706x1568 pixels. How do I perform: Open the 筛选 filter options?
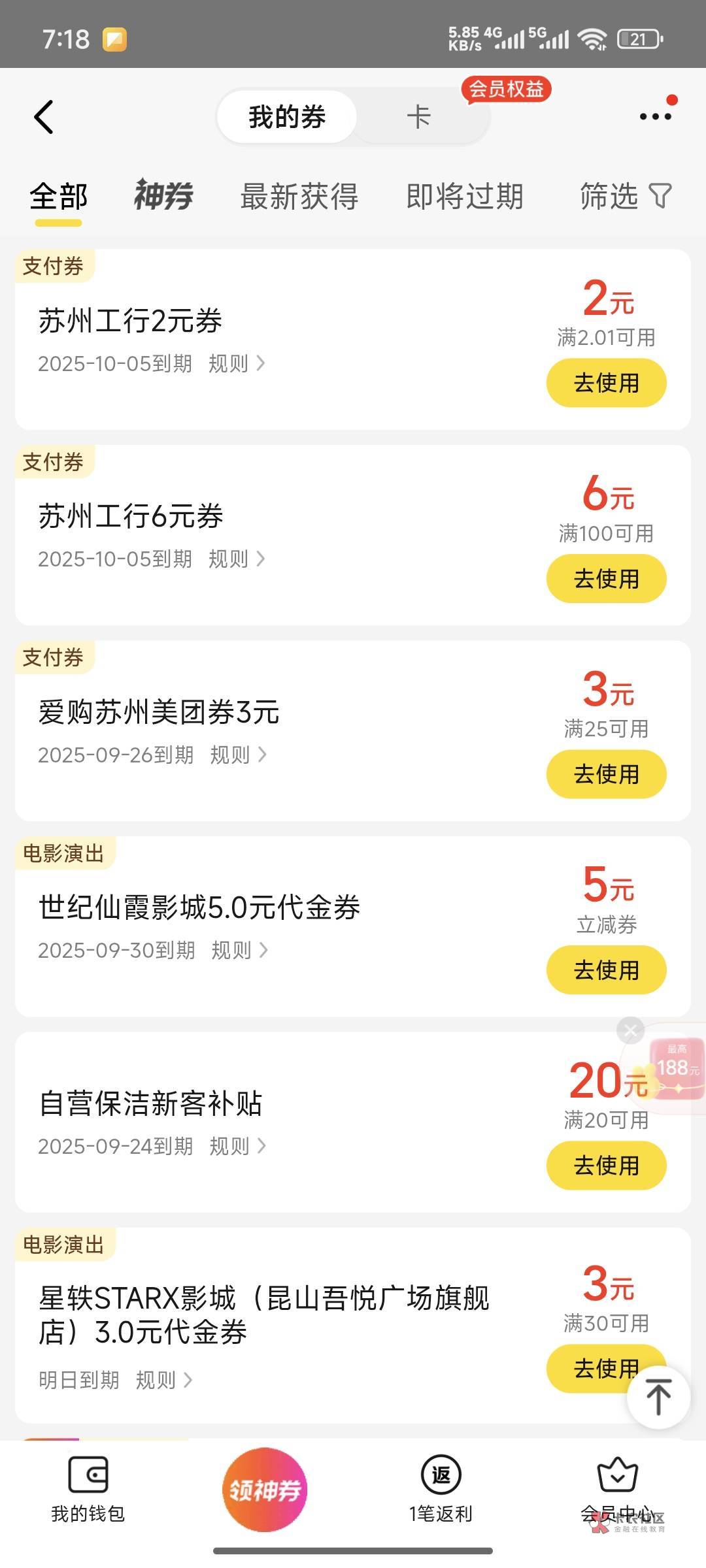(625, 196)
